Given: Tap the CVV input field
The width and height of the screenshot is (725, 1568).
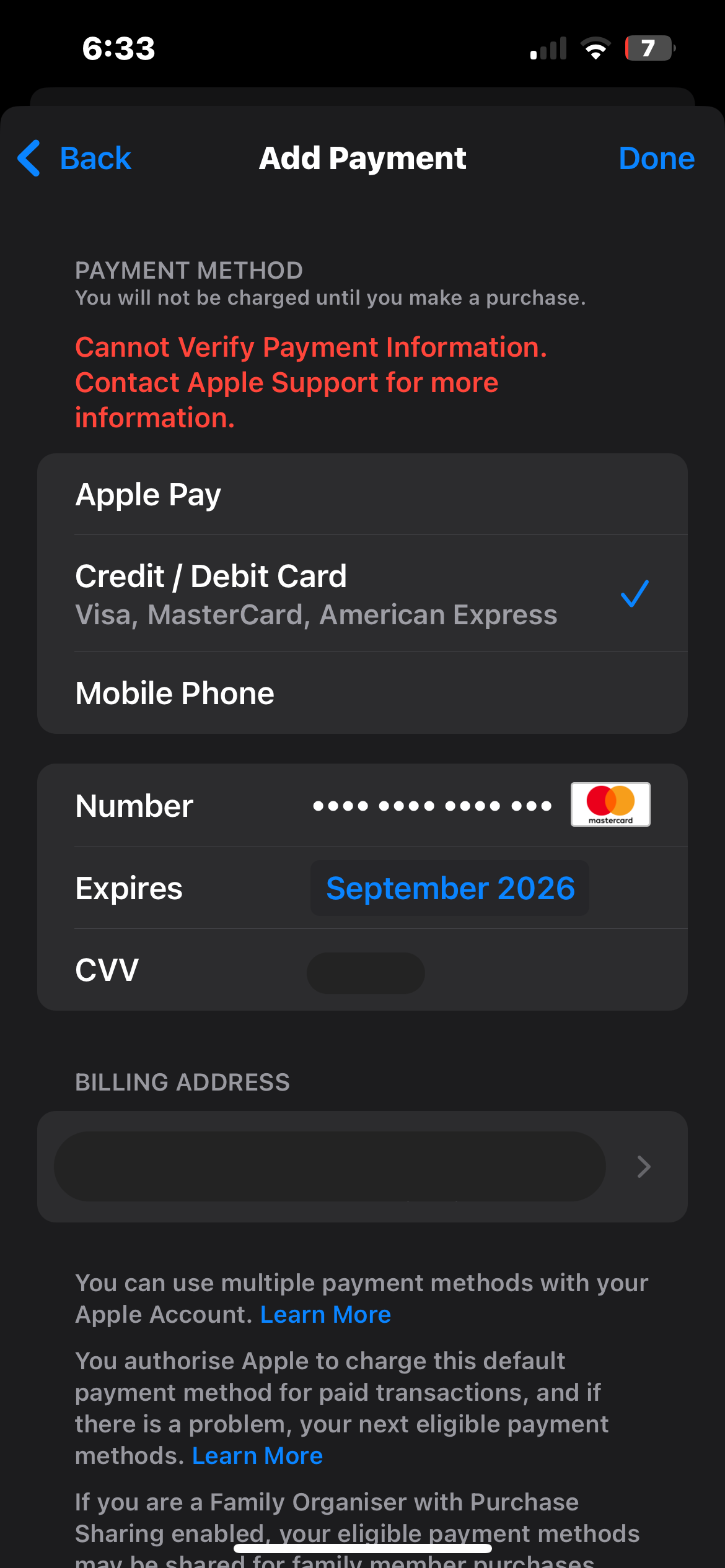Looking at the screenshot, I should coord(365,972).
